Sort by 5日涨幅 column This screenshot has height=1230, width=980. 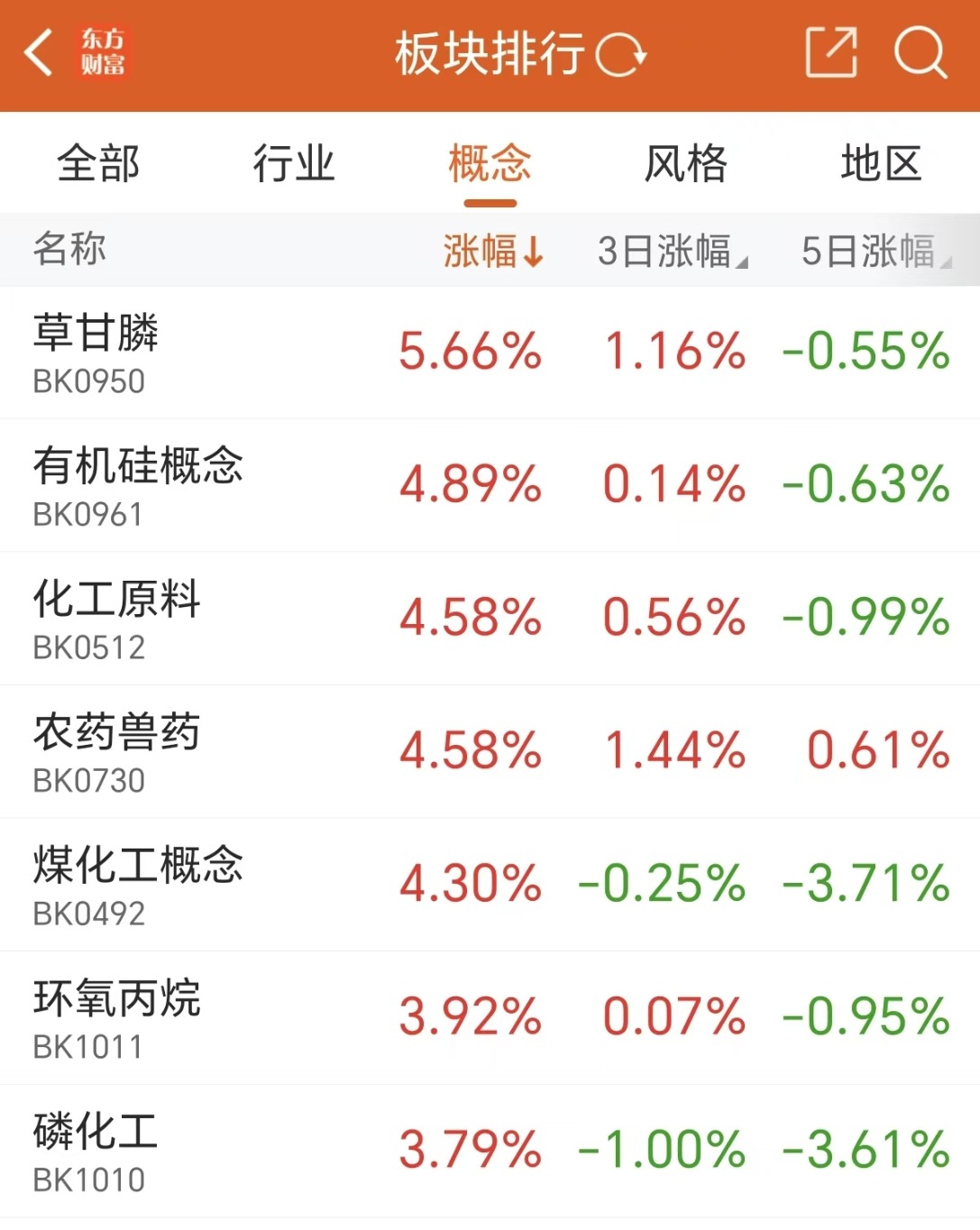click(875, 251)
